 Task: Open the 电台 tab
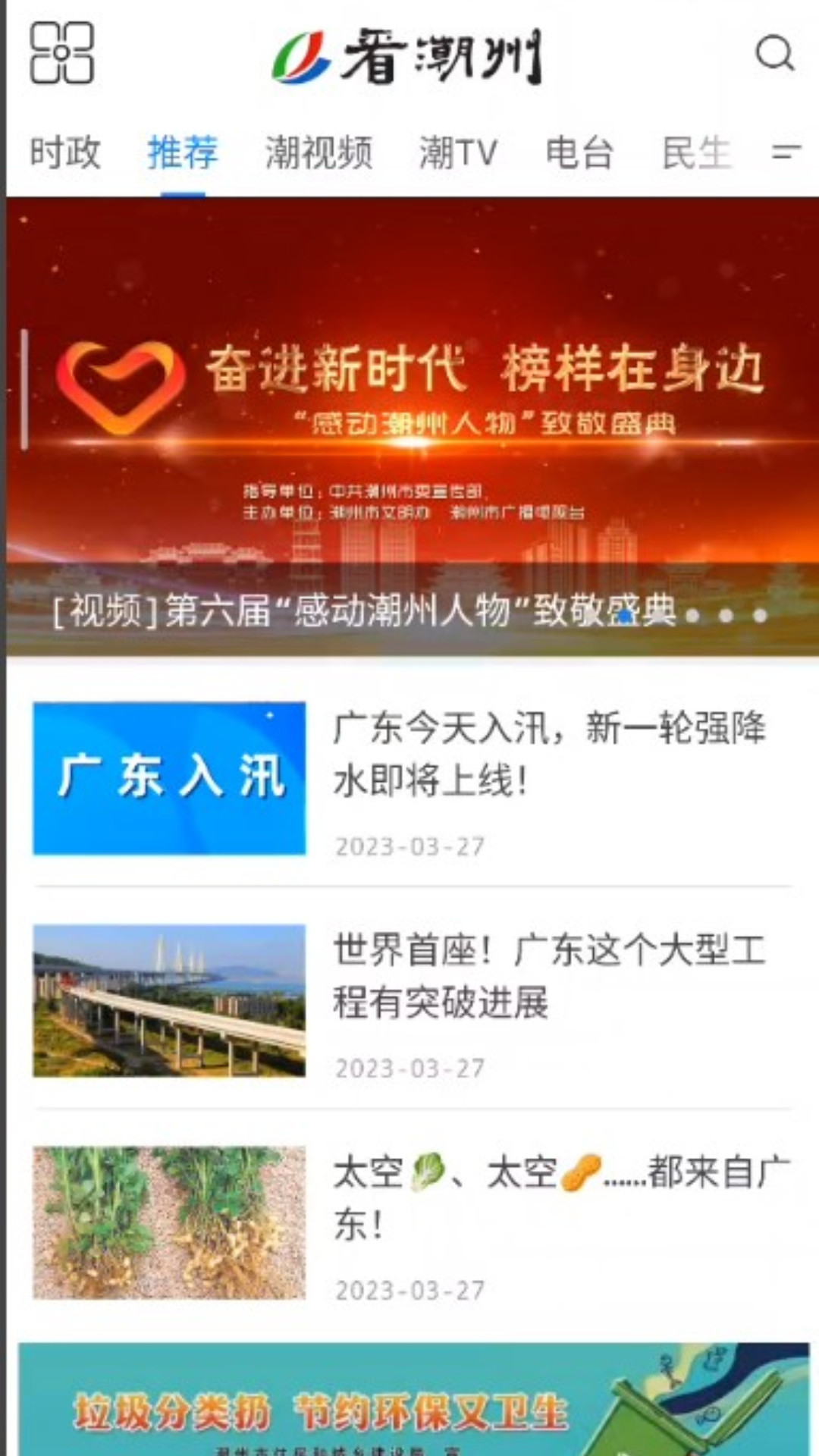pos(579,152)
